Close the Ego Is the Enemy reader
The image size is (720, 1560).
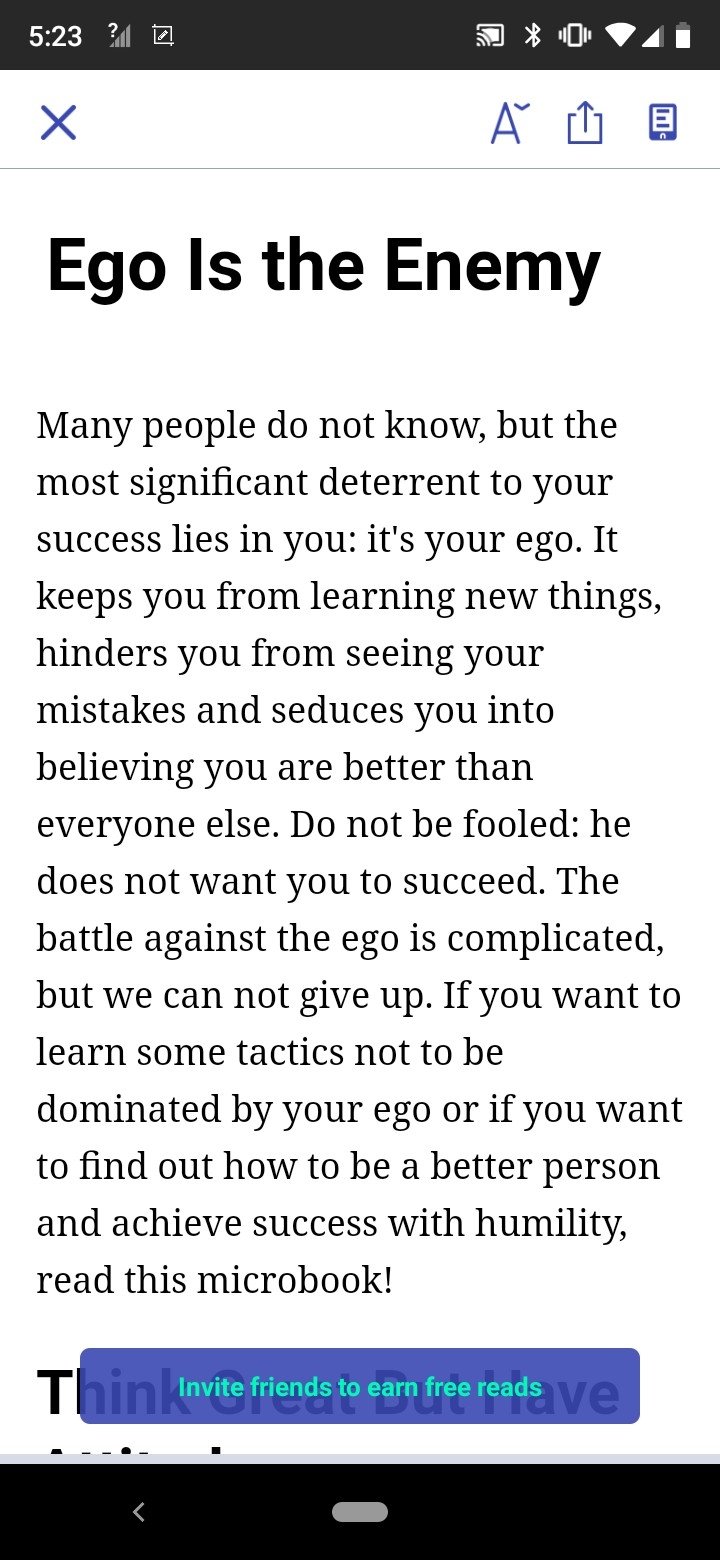click(58, 123)
